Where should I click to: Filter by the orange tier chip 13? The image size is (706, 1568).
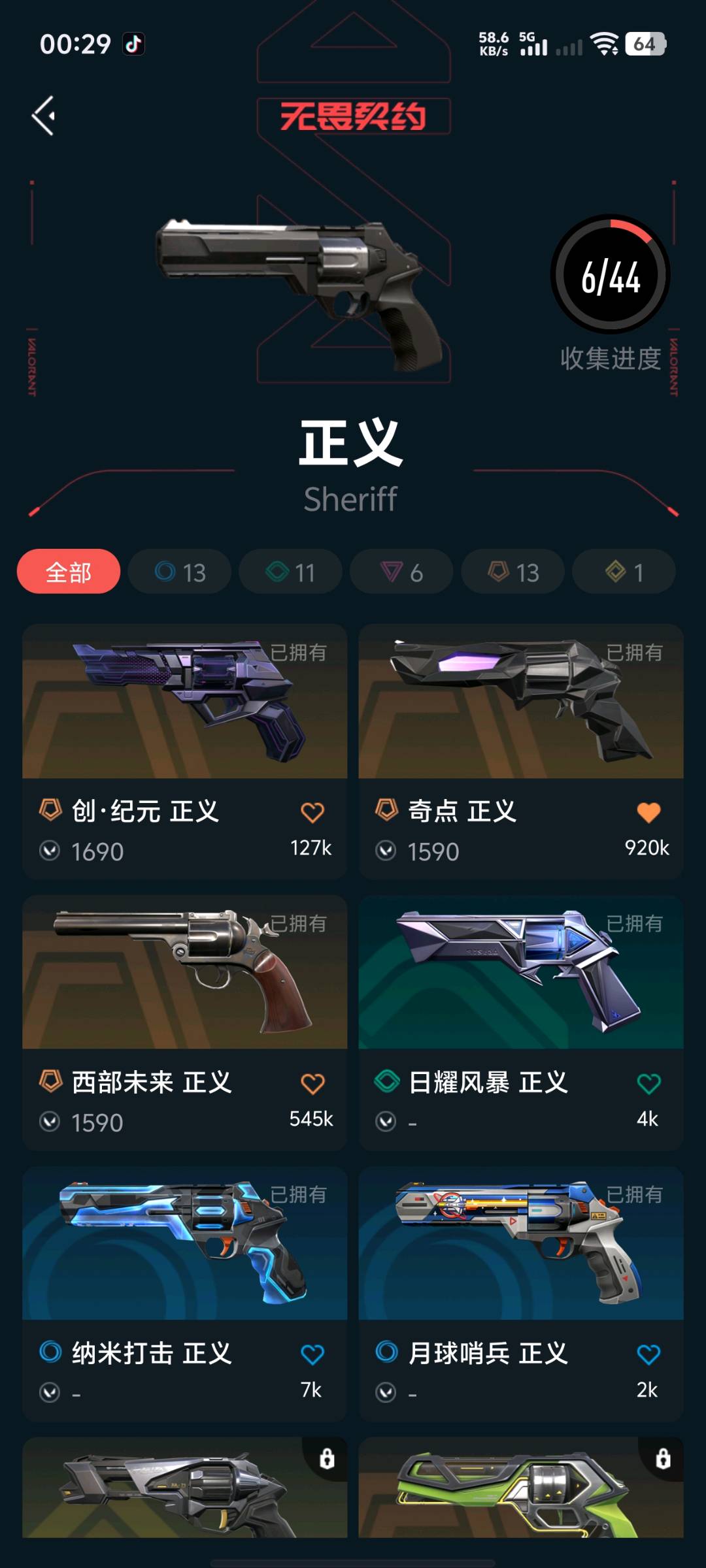(x=513, y=572)
